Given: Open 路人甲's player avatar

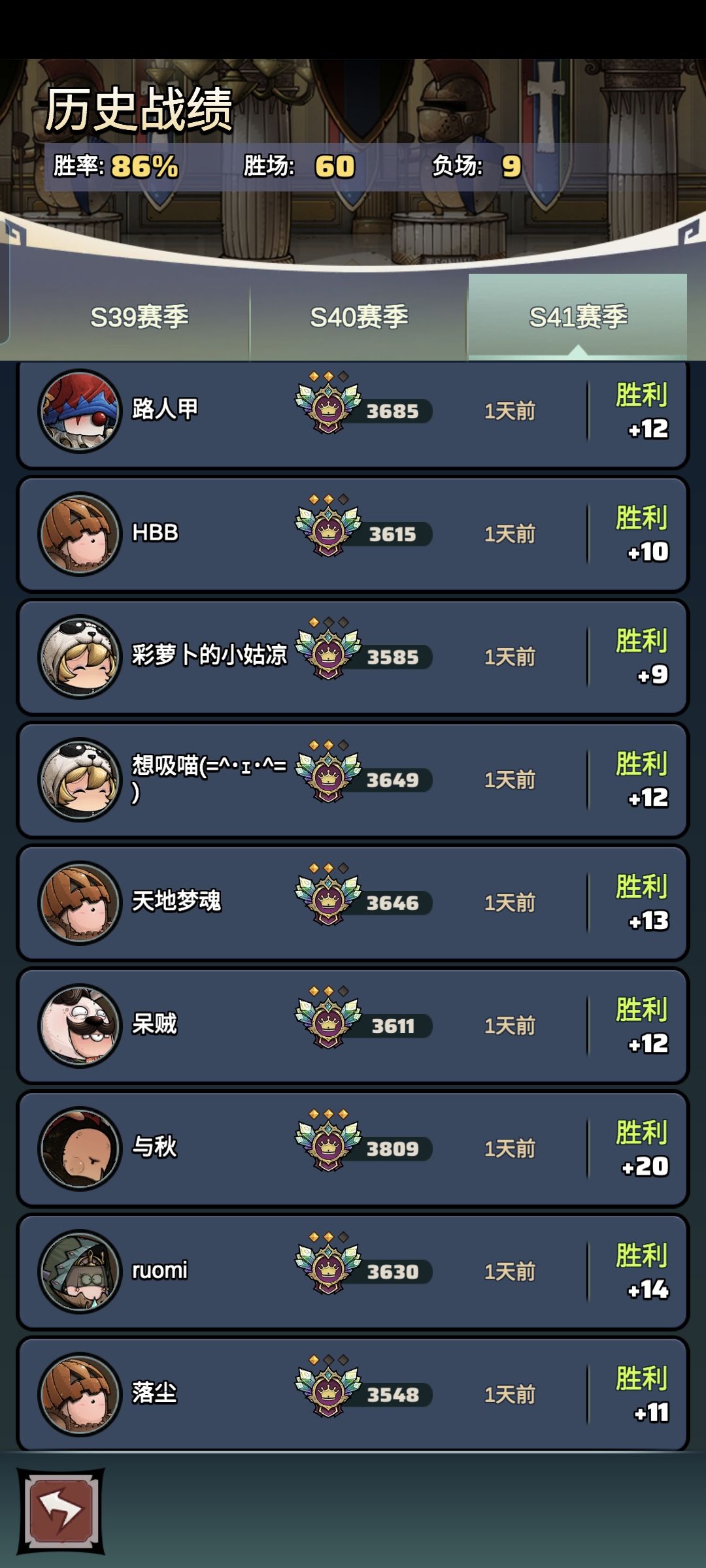Looking at the screenshot, I should [x=78, y=410].
